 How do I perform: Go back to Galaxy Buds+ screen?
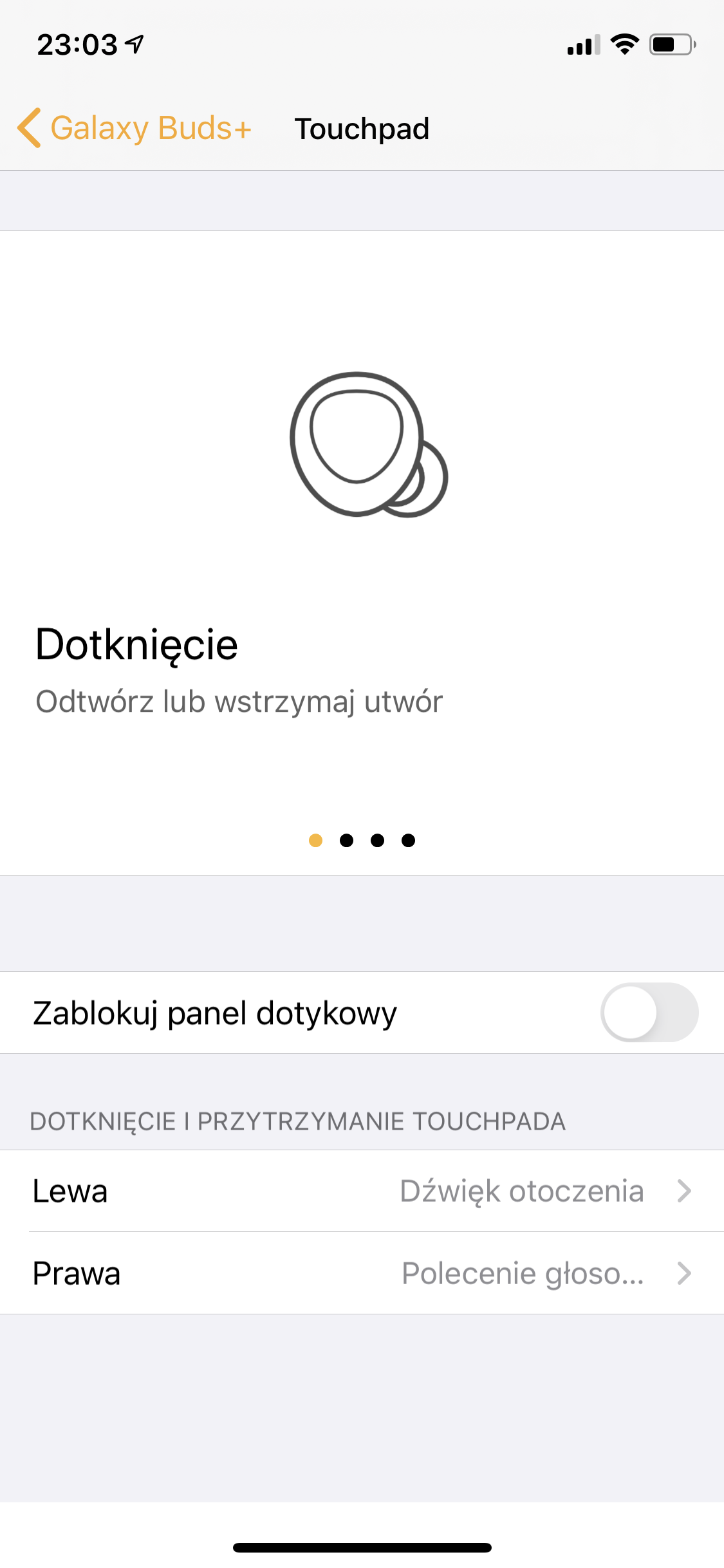tap(134, 128)
